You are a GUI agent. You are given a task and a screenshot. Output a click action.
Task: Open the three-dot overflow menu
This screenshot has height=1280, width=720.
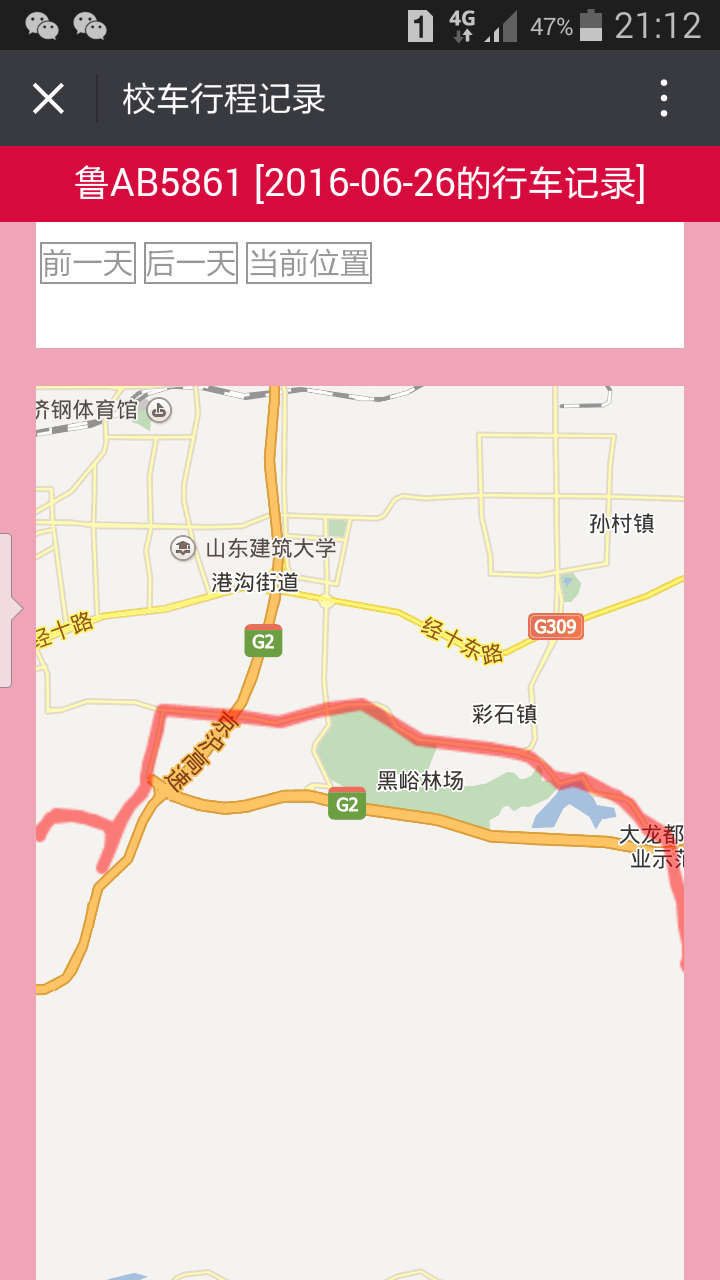tap(664, 99)
